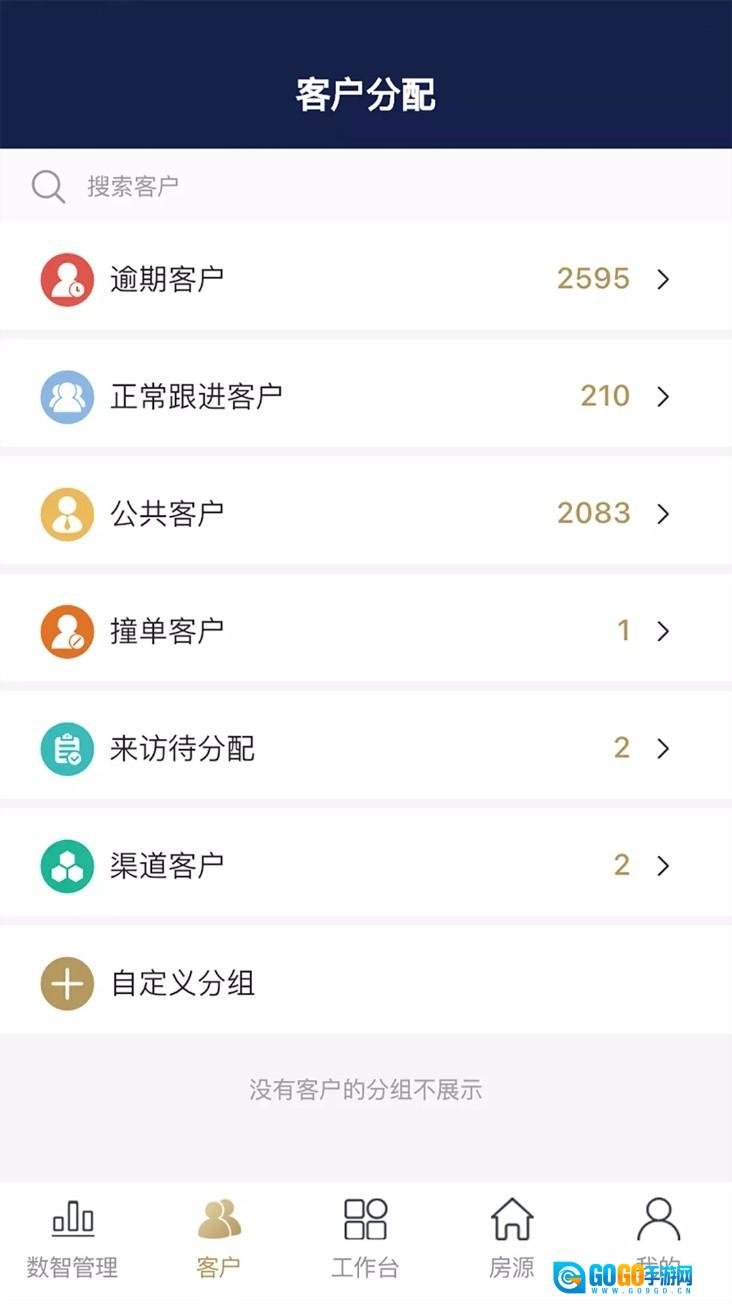Open the 撞单客户 row
732x1304 pixels.
pyautogui.click(x=366, y=631)
